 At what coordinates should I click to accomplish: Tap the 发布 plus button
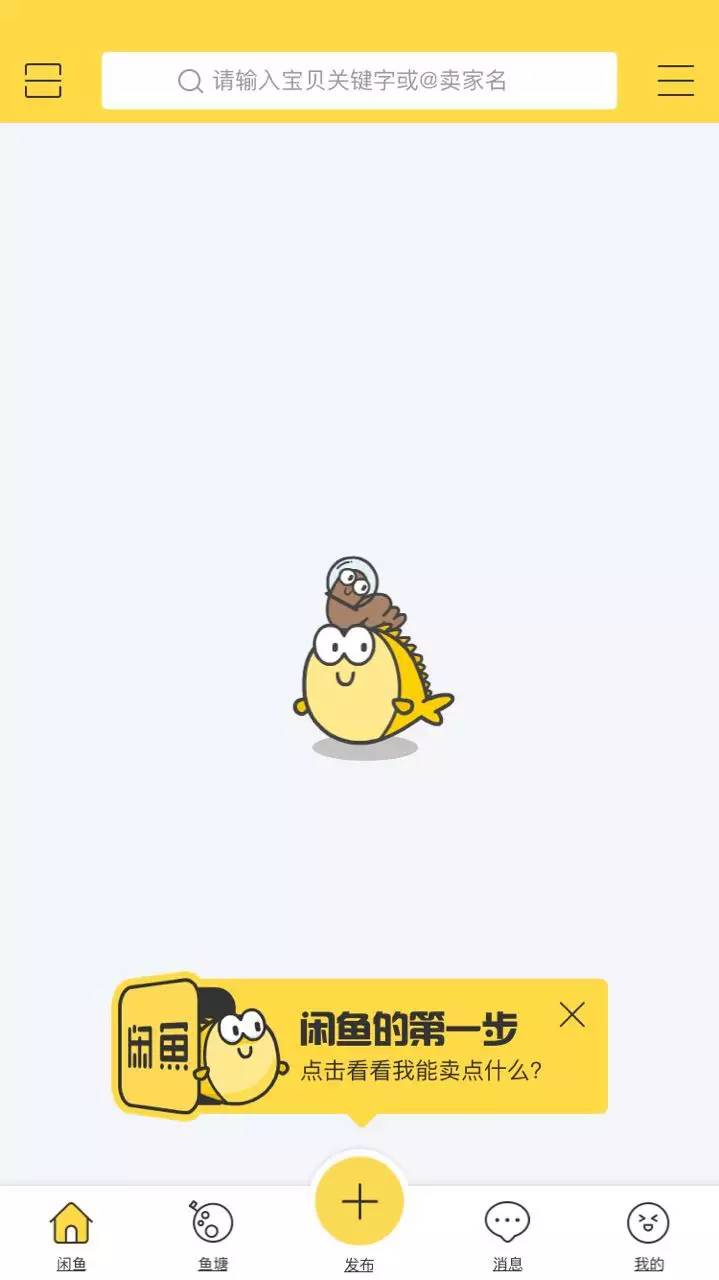click(x=359, y=1202)
